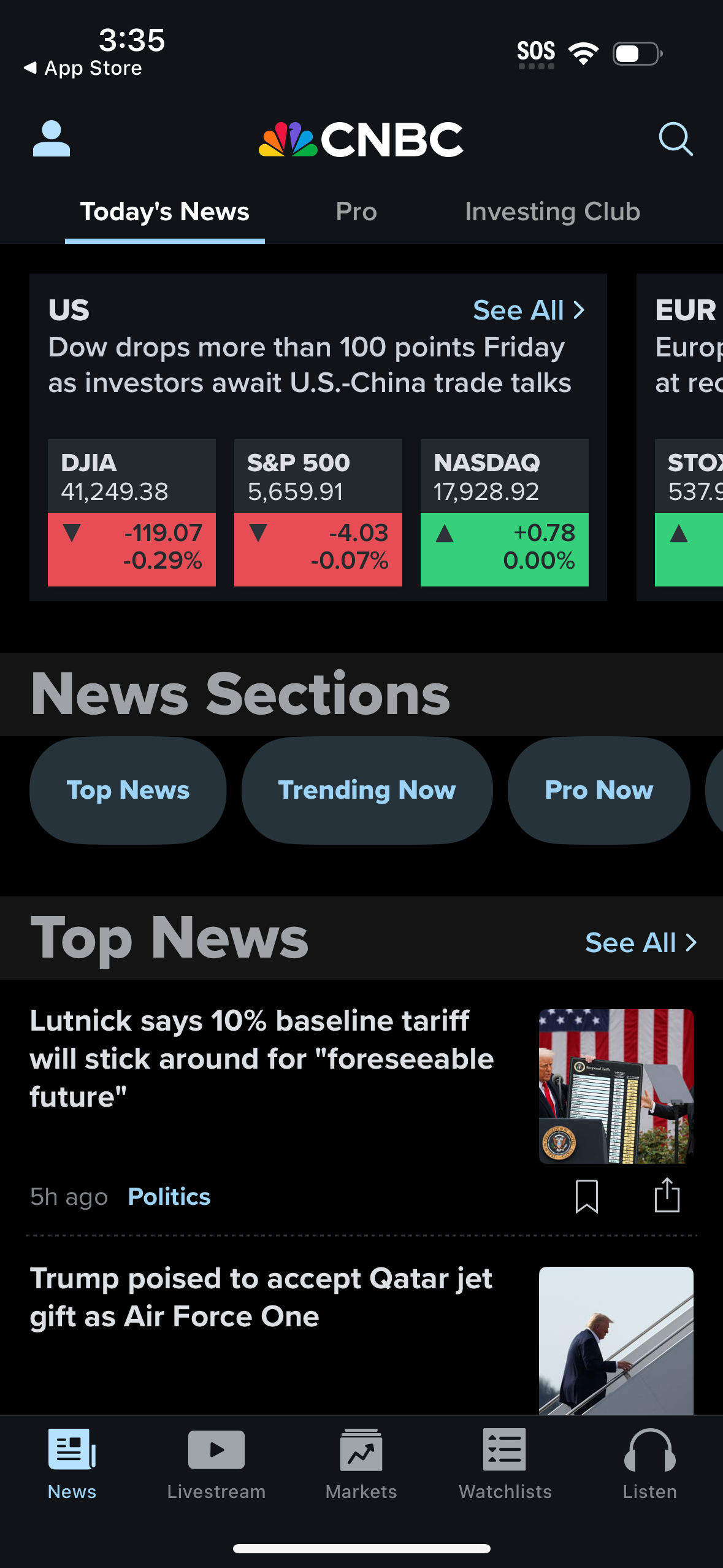
Task: Open See All under Top News
Action: (x=640, y=942)
